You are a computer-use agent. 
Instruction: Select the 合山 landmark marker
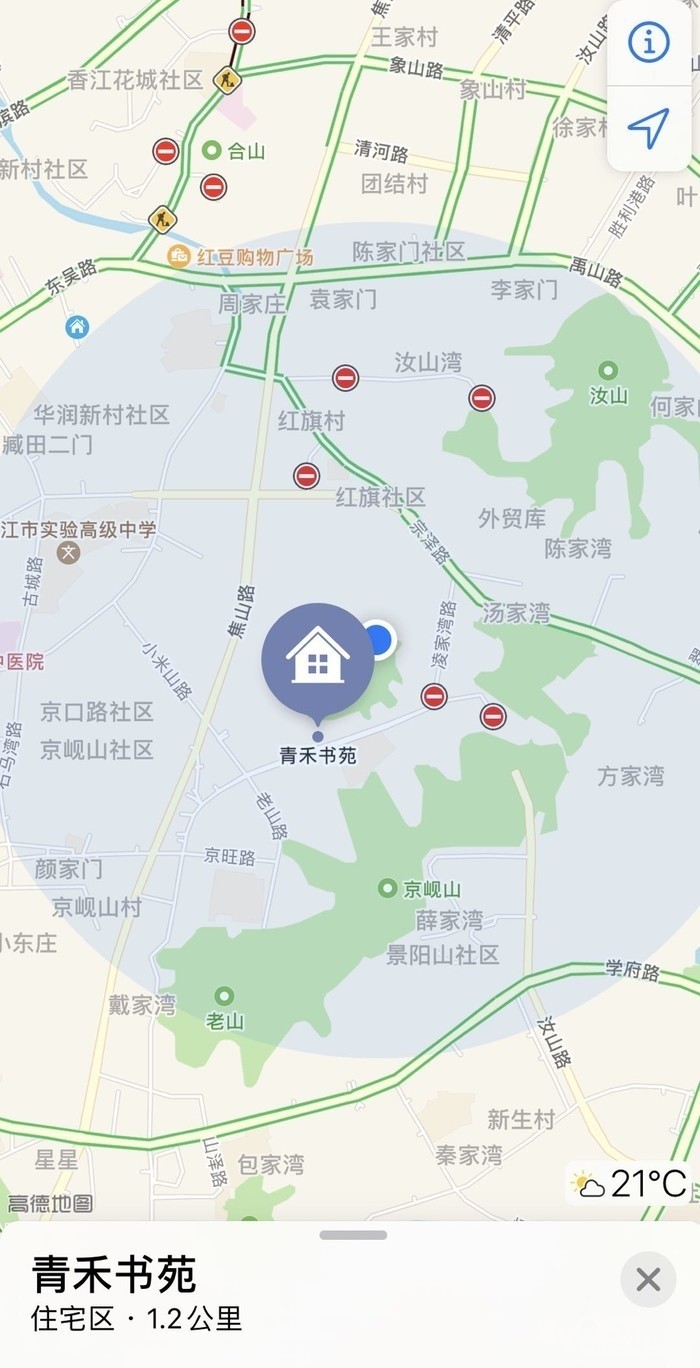[212, 151]
